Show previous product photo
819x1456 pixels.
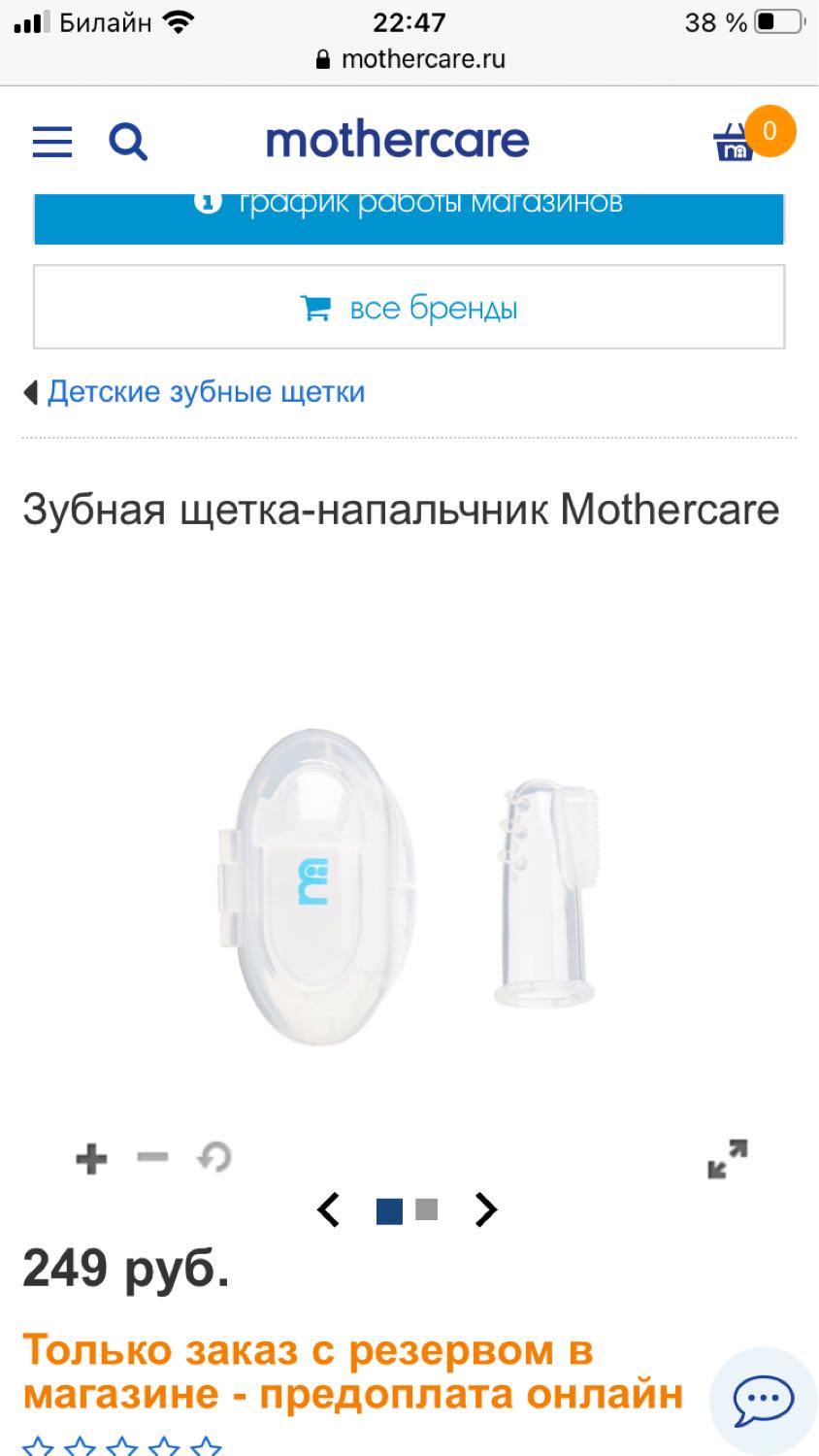328,1209
